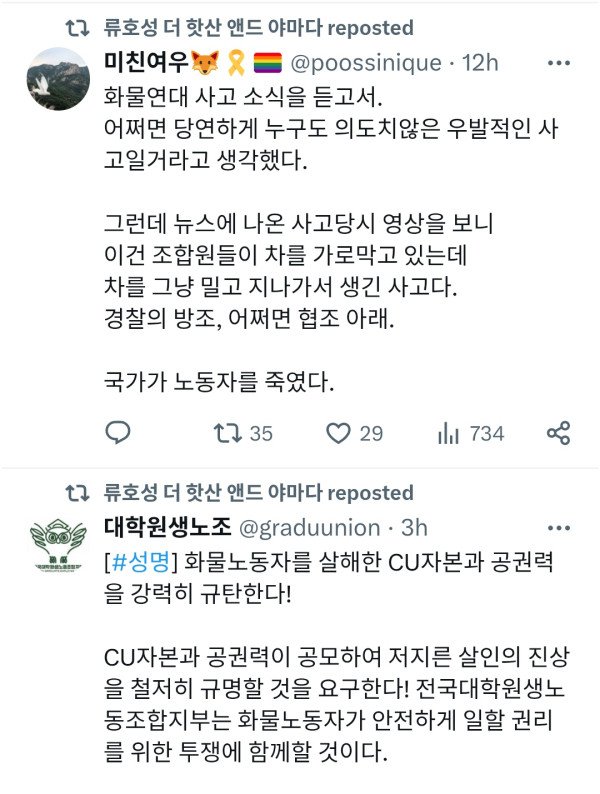Repost 미친여우's tweet with 35 reposts
600x794 pixels.
(228, 433)
